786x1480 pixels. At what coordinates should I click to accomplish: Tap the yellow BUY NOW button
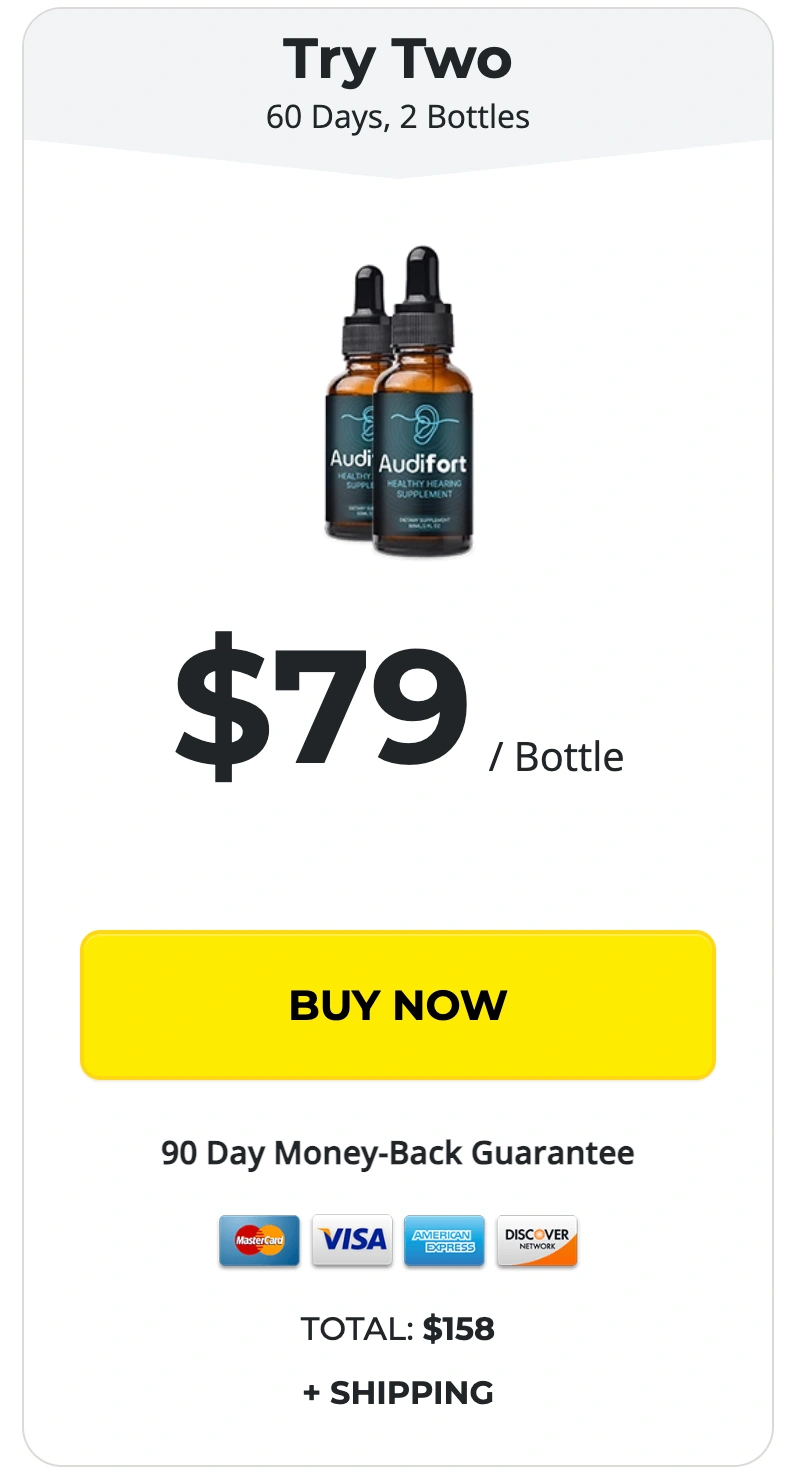click(397, 1005)
